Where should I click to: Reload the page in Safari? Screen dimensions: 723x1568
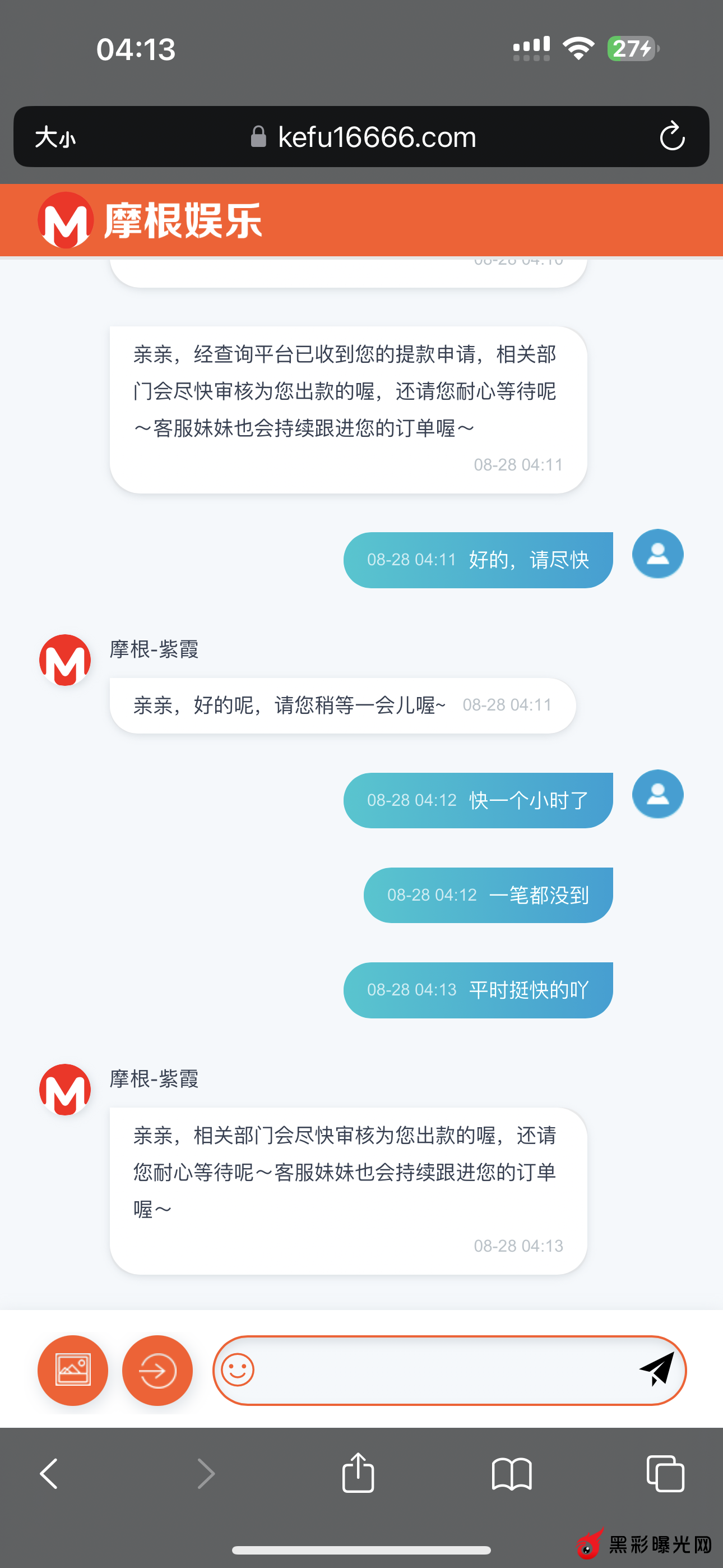pyautogui.click(x=672, y=136)
